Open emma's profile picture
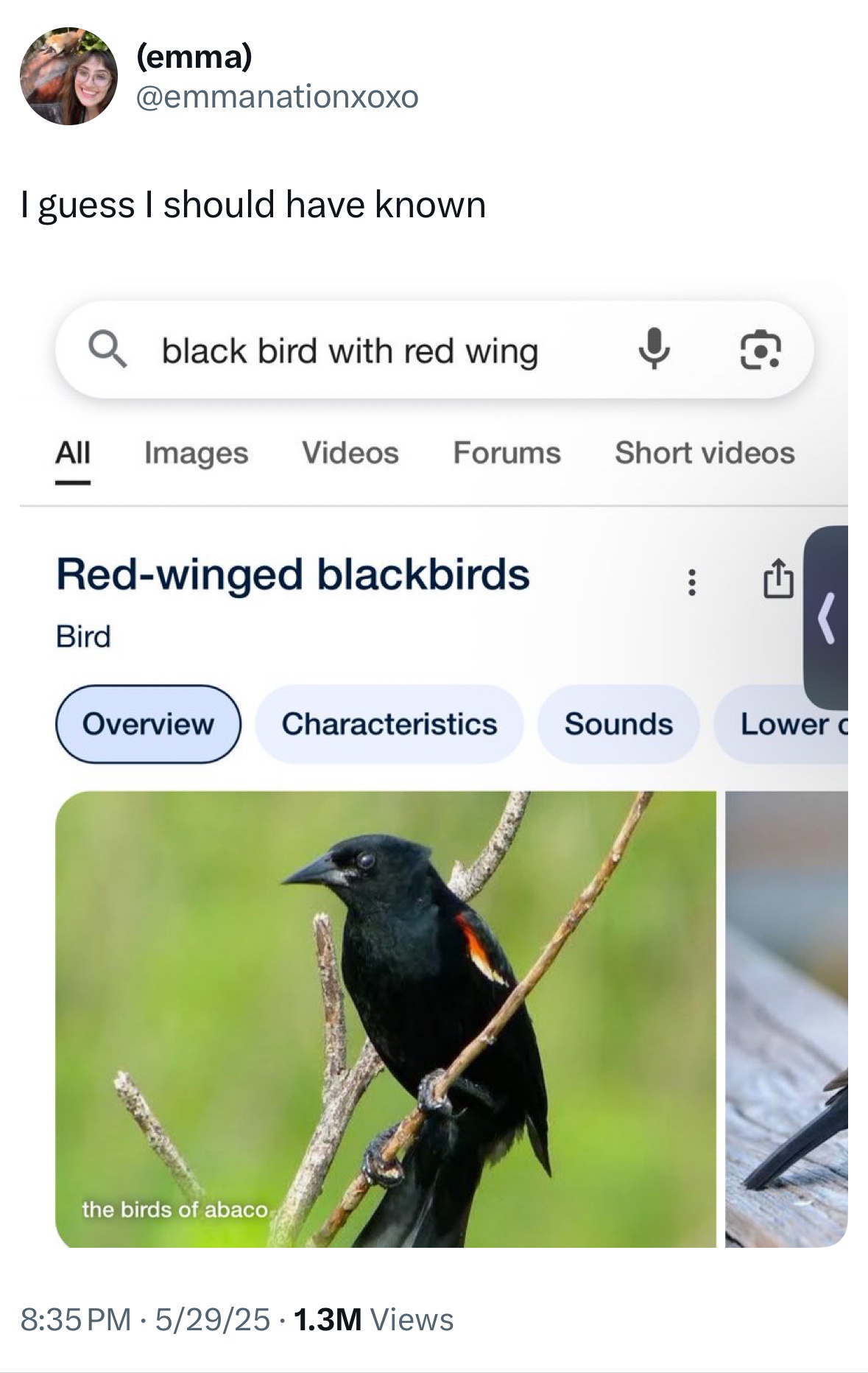 [68, 77]
